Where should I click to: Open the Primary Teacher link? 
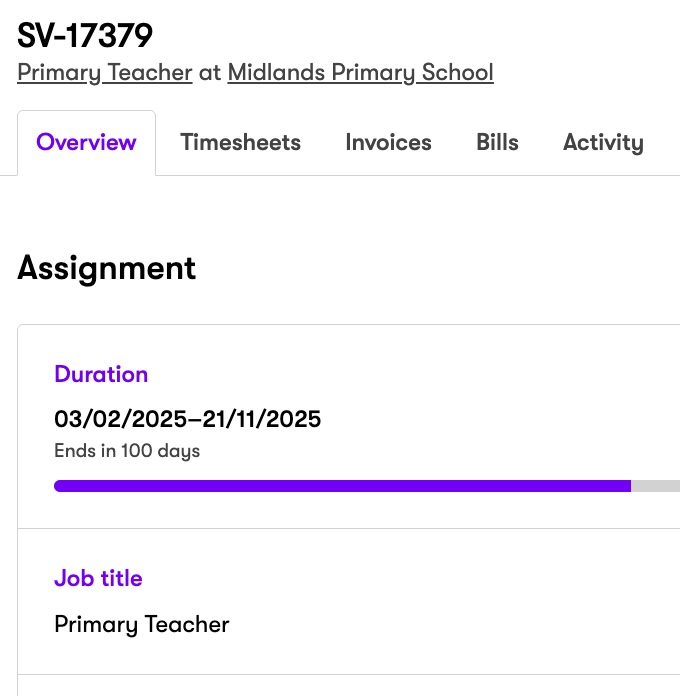(105, 73)
